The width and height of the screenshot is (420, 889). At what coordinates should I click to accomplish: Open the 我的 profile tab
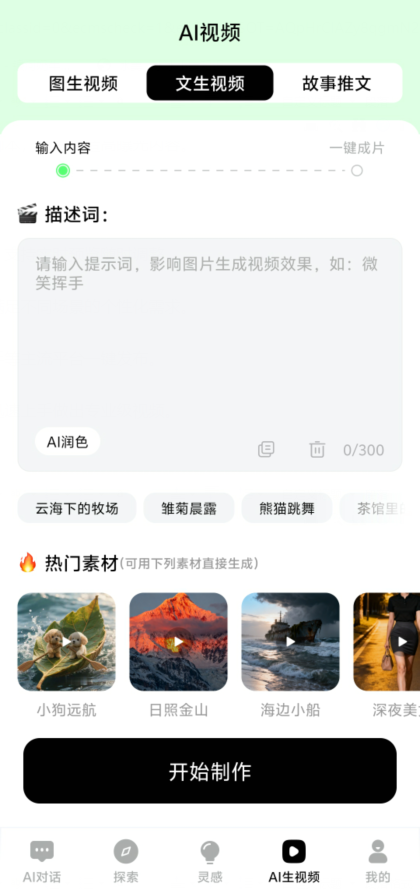coord(378,861)
